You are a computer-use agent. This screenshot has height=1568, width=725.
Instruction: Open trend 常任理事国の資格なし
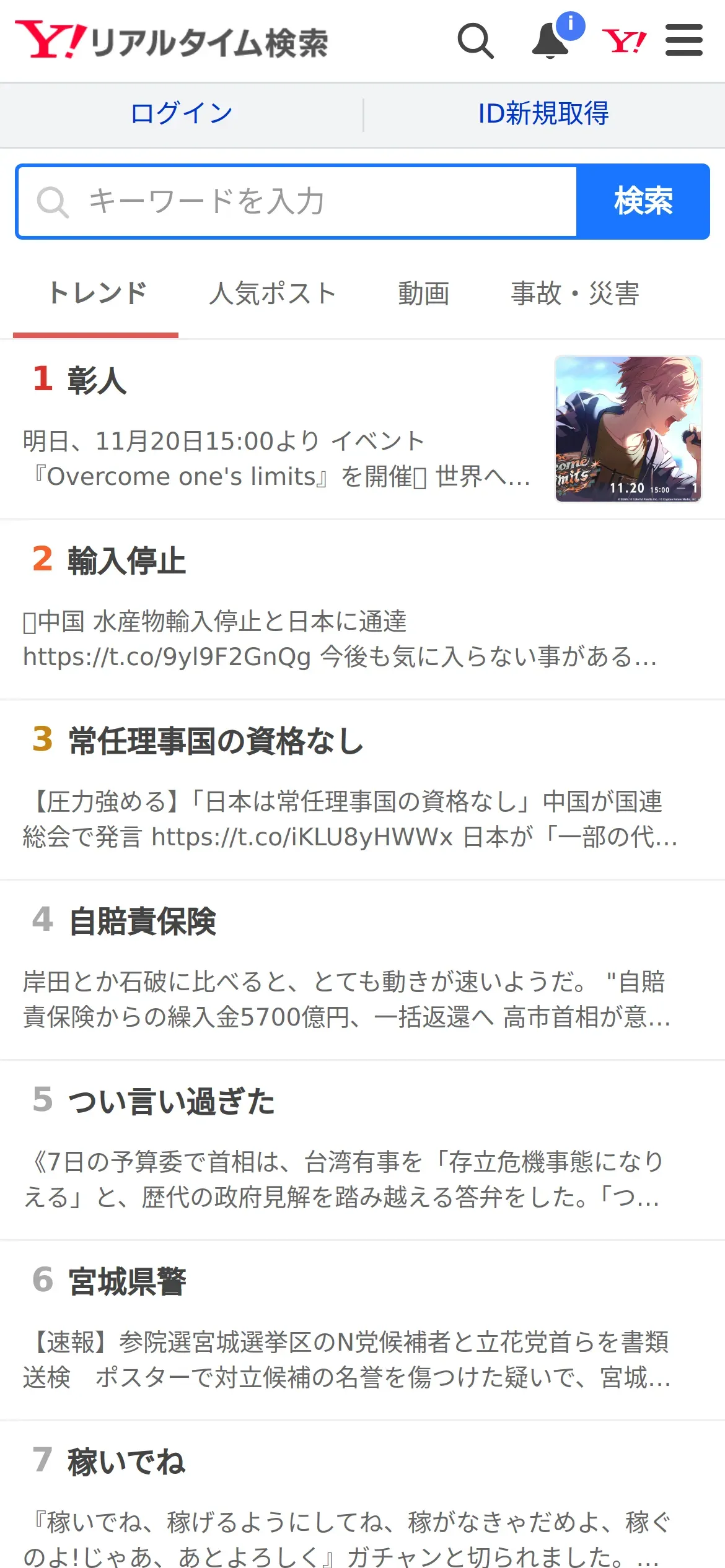tap(216, 741)
